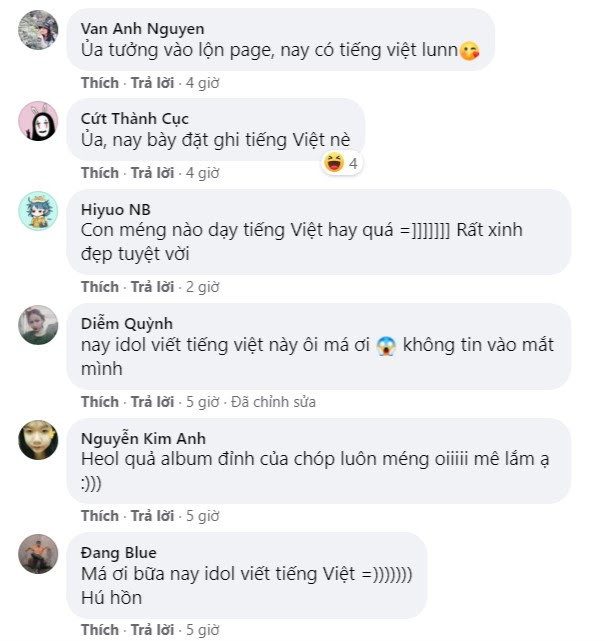Viewport: 605px width, 641px height.
Task: Open Nguyễn Kim Anh's profile name
Action: (x=143, y=438)
